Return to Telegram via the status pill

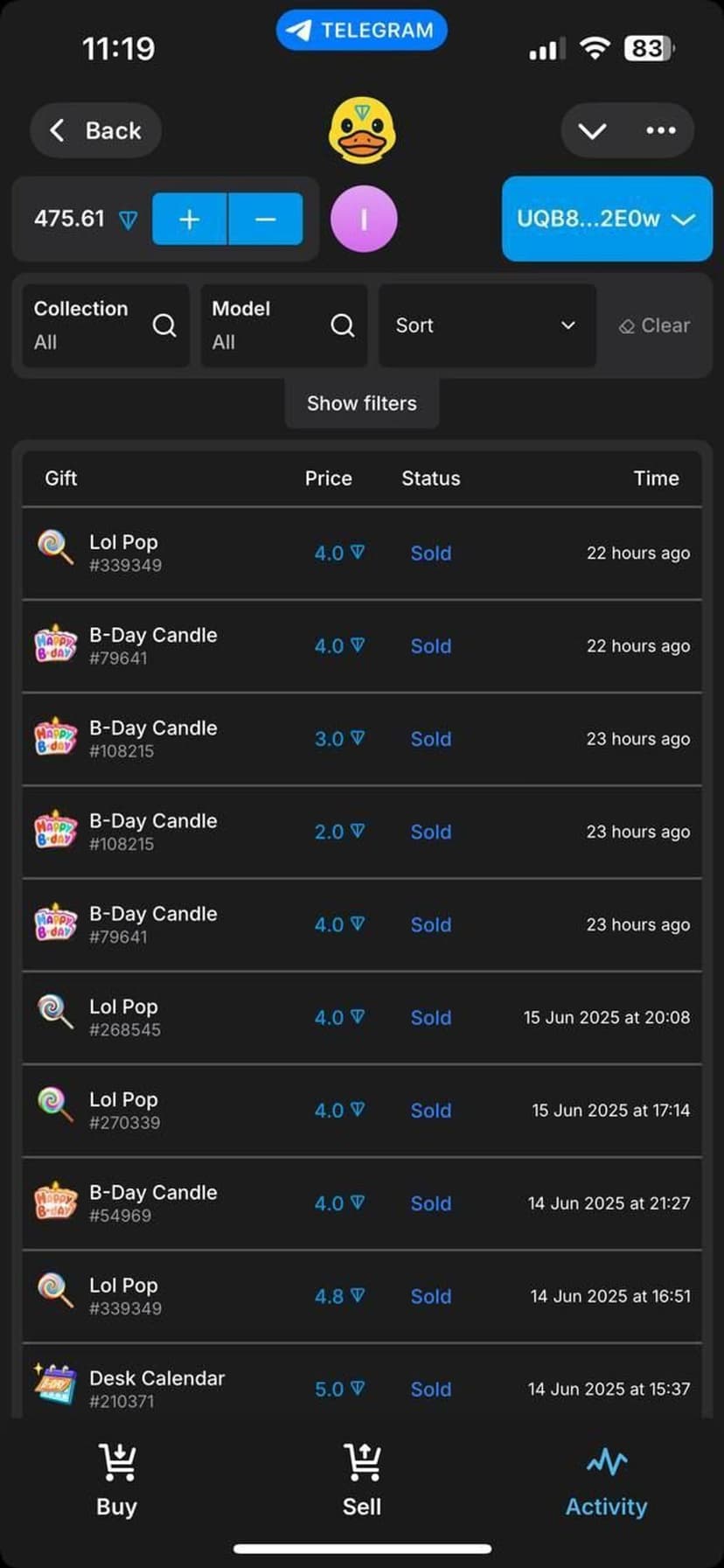pyautogui.click(x=361, y=31)
